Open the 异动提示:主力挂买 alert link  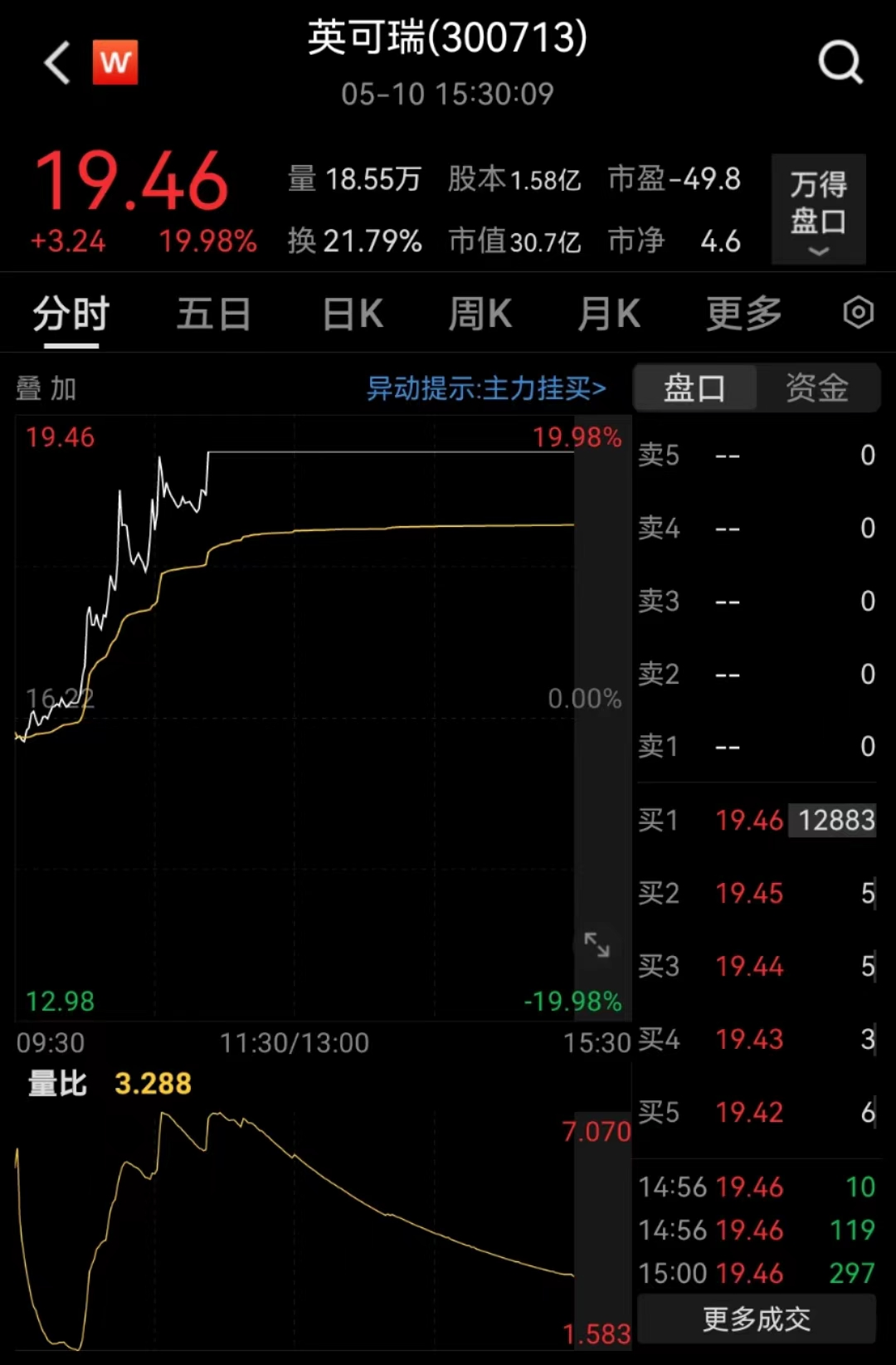click(486, 388)
